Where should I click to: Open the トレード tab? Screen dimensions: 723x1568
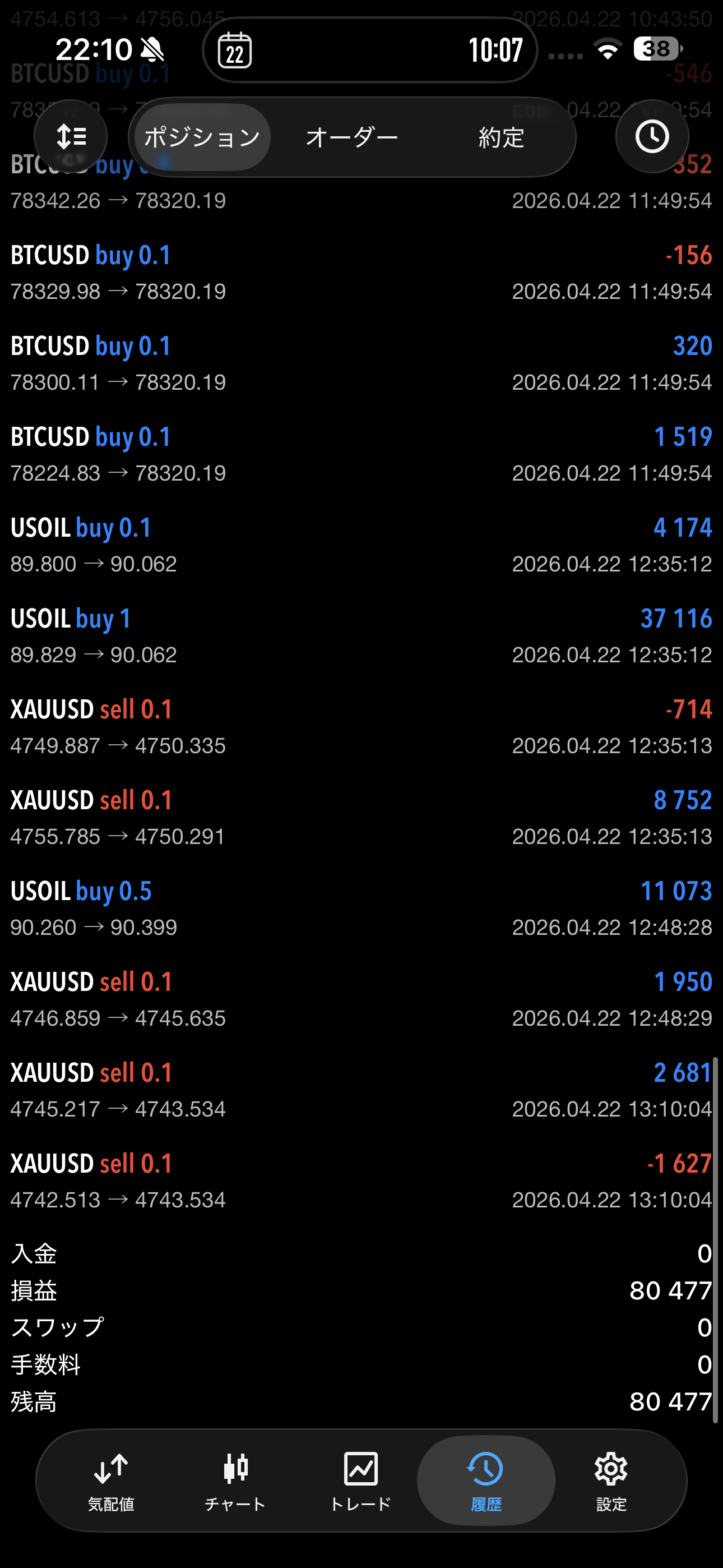pos(360,1481)
